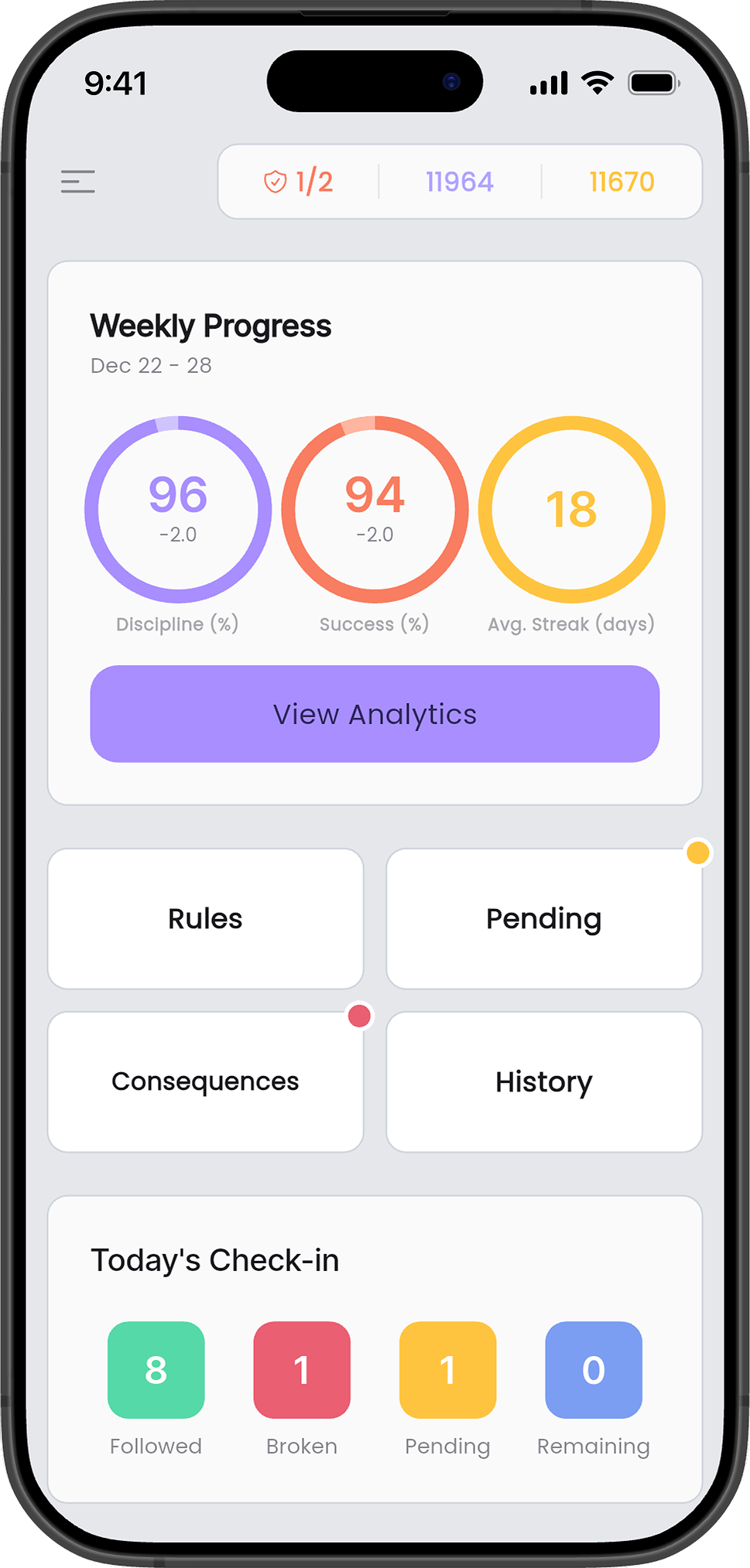
Task: Open the Pending card
Action: coord(543,919)
